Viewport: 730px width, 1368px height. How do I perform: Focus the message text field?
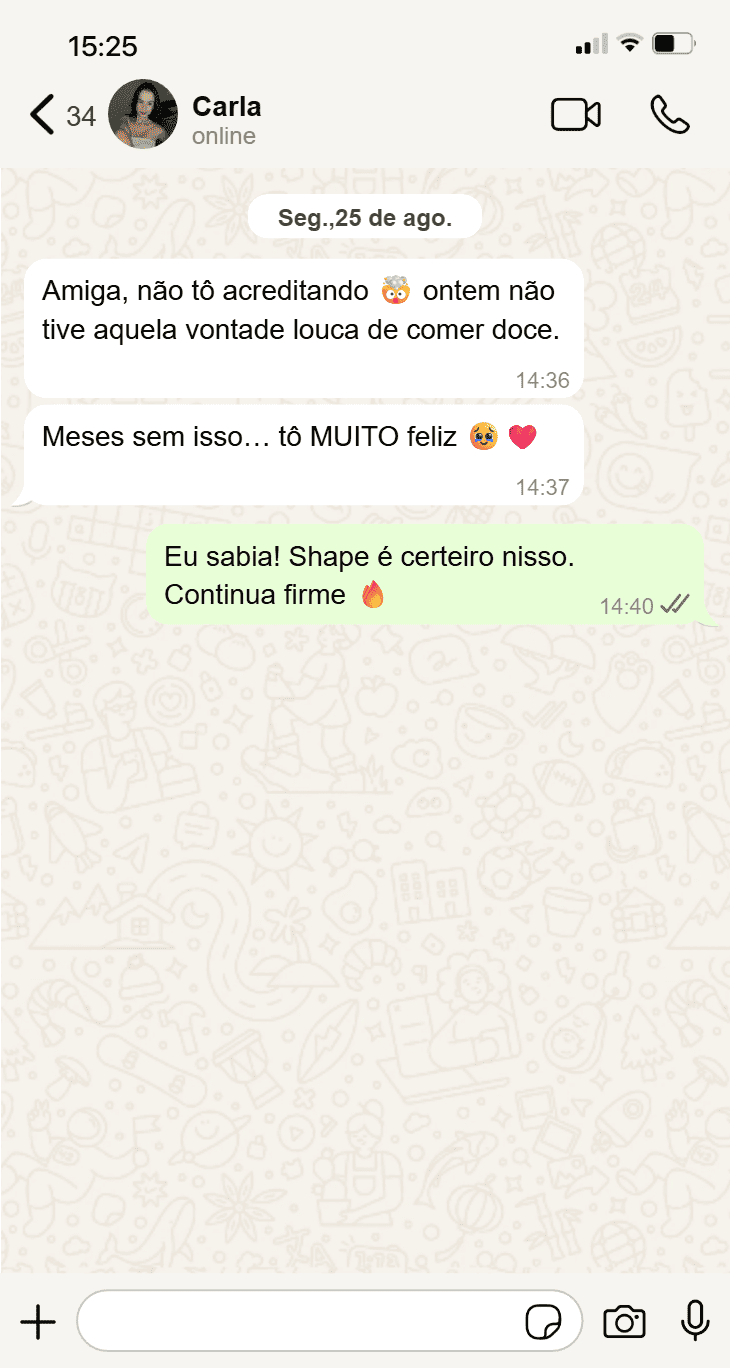pos(300,1322)
